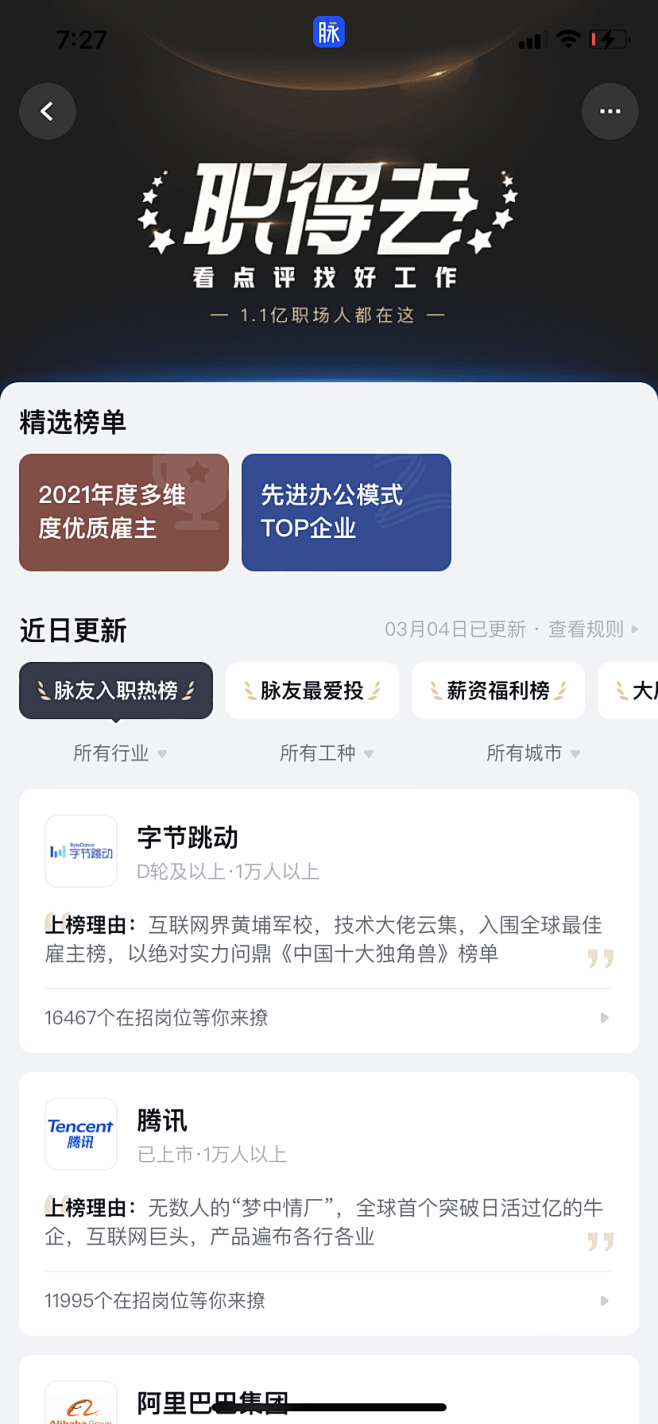Open the 2021年度多维度优质雇主 list card
Screen dimensions: 658x1424
[124, 512]
